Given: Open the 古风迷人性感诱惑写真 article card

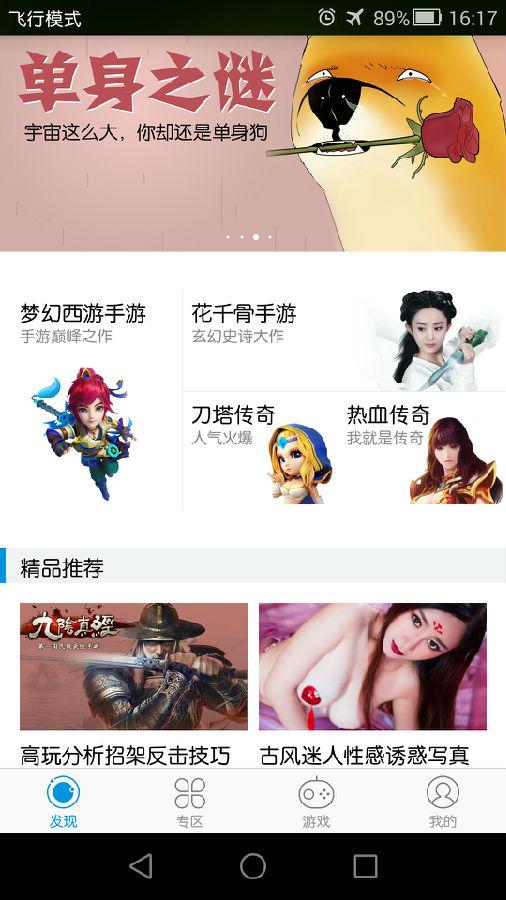Looking at the screenshot, I should (373, 684).
